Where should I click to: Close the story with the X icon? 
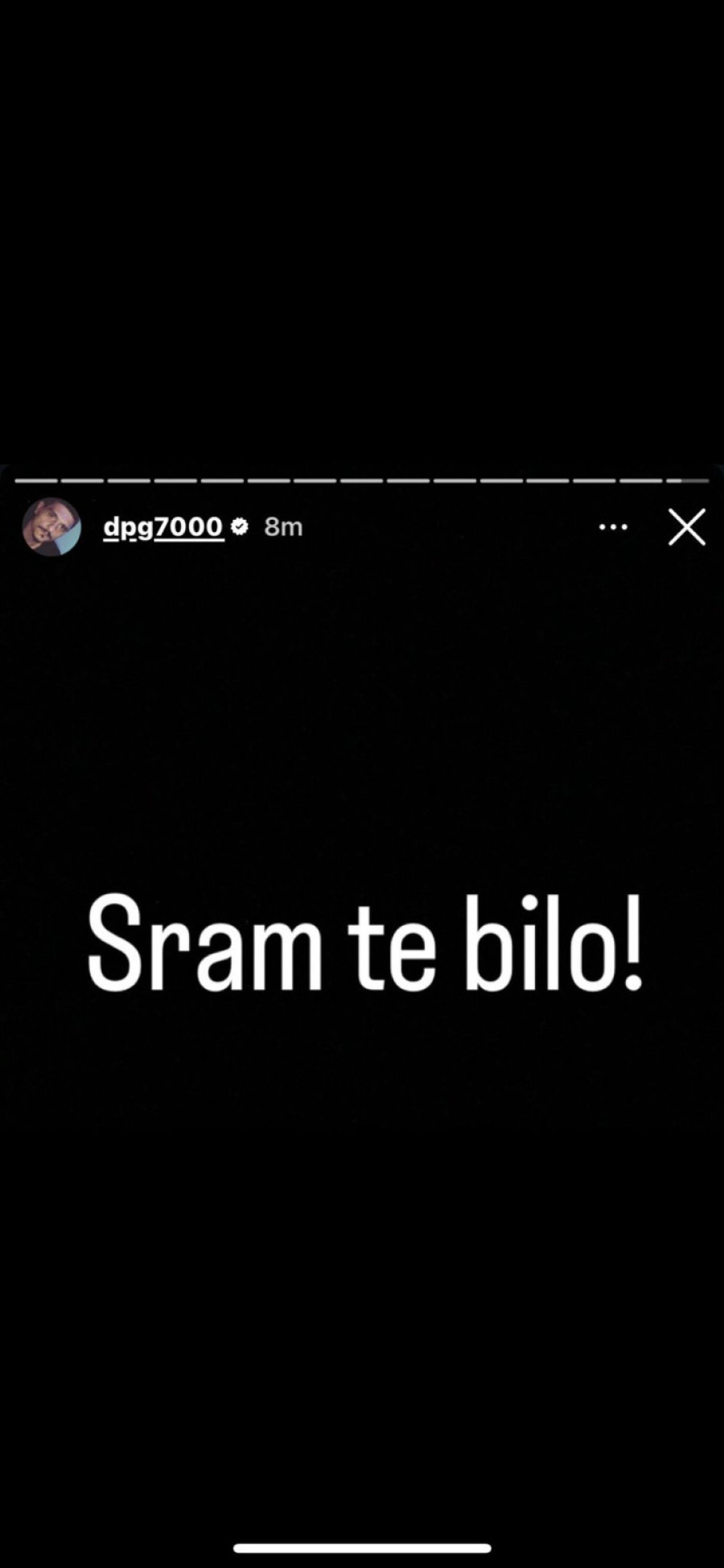click(686, 527)
